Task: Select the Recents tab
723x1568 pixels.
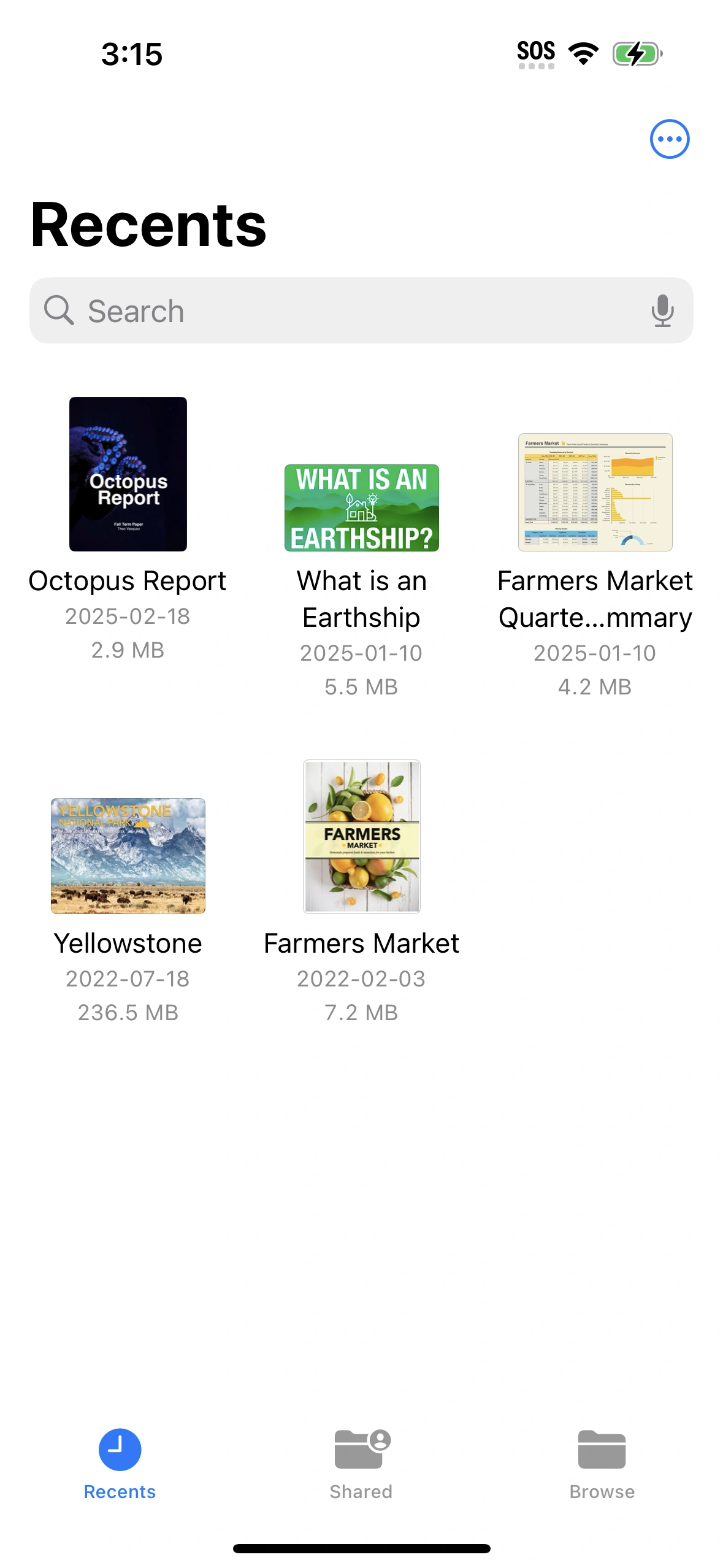Action: click(x=120, y=1463)
